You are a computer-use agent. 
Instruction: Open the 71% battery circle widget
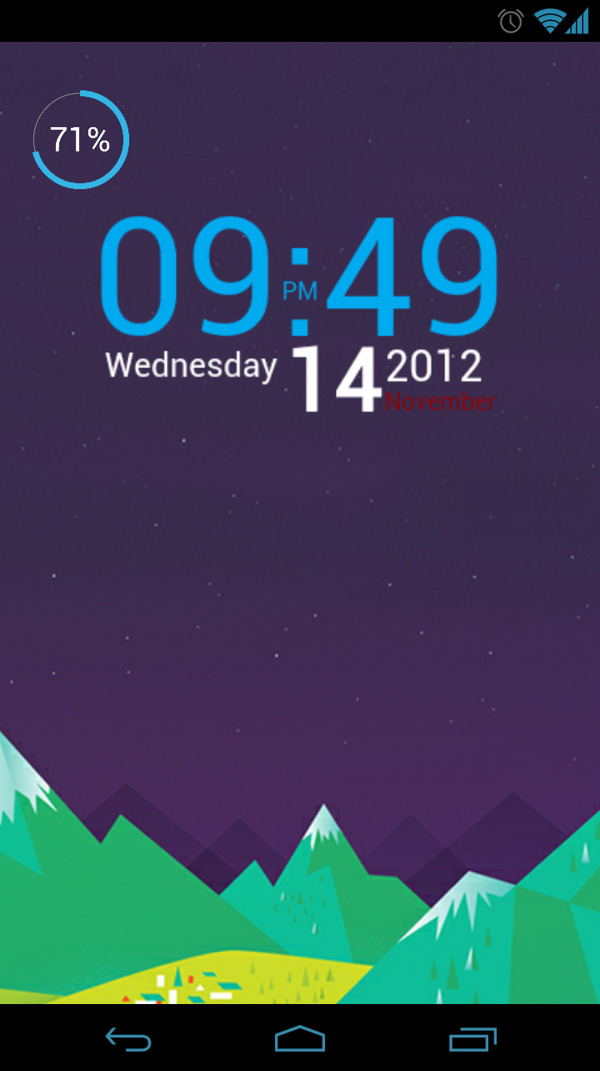click(80, 140)
